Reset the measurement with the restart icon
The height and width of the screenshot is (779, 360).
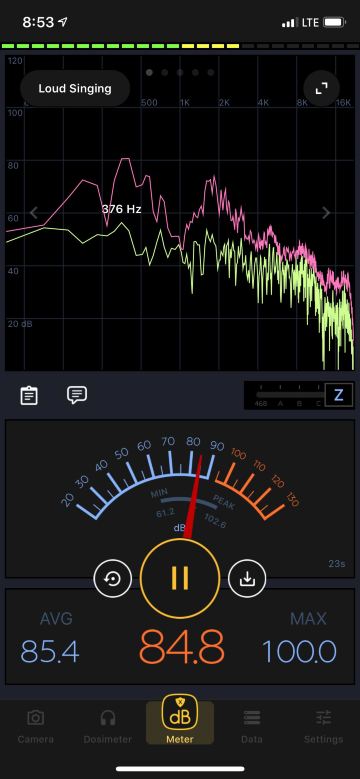pos(113,578)
